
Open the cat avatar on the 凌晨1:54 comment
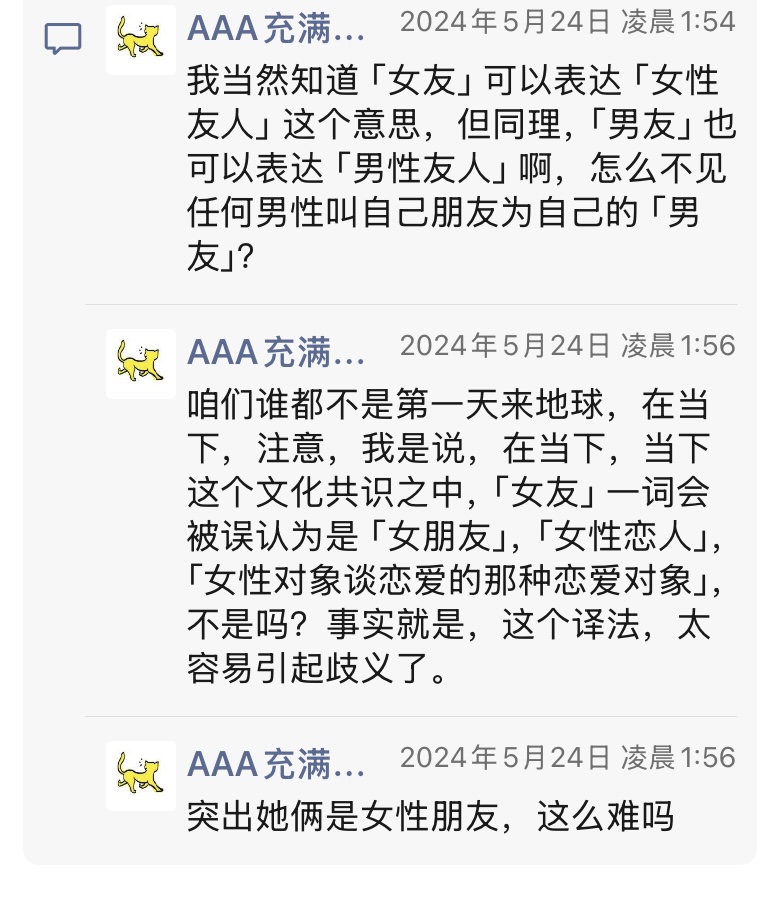pos(141,39)
